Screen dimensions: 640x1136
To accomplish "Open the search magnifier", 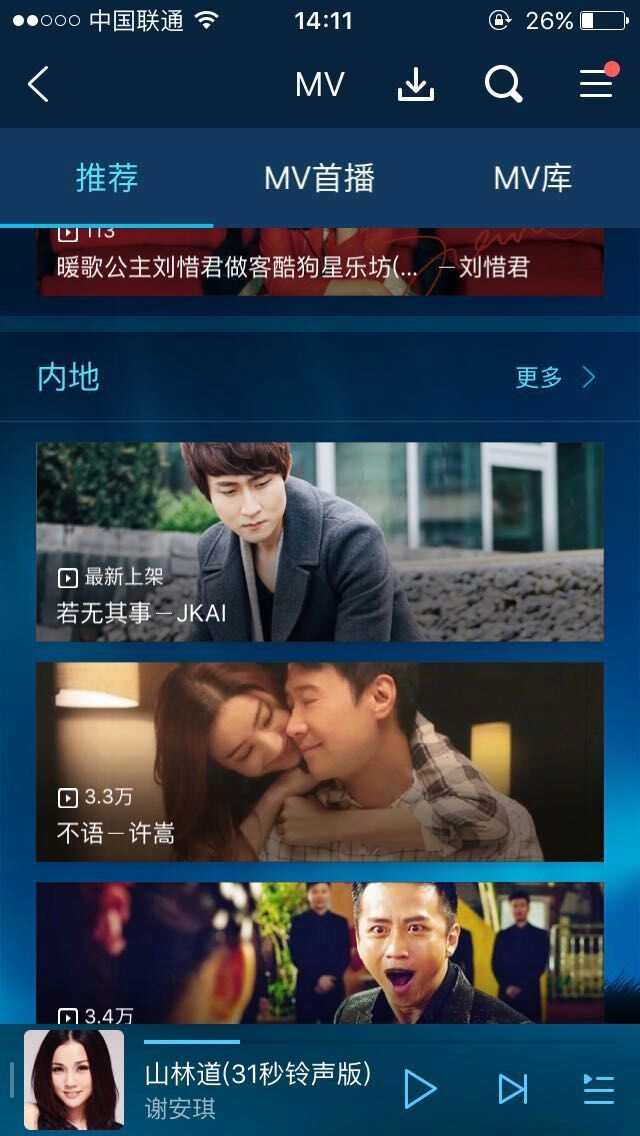I will 503,85.
